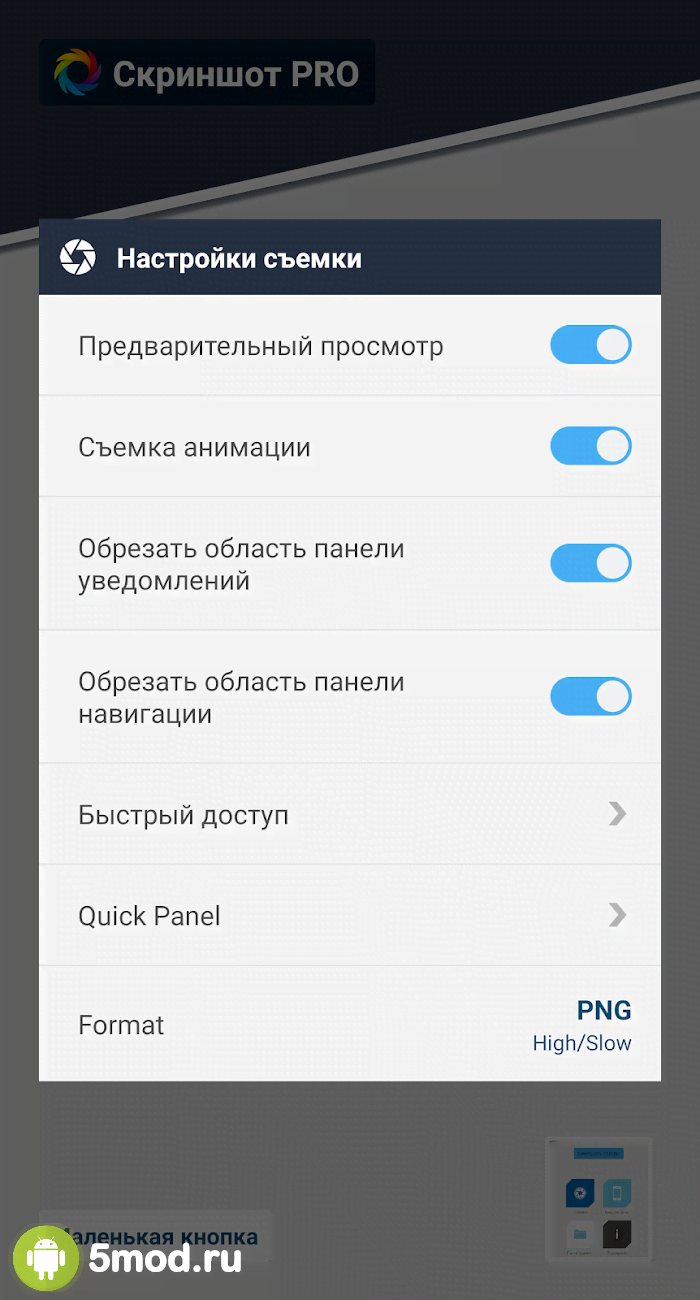Turn off Обрезать область панели уведомлений

(590, 563)
